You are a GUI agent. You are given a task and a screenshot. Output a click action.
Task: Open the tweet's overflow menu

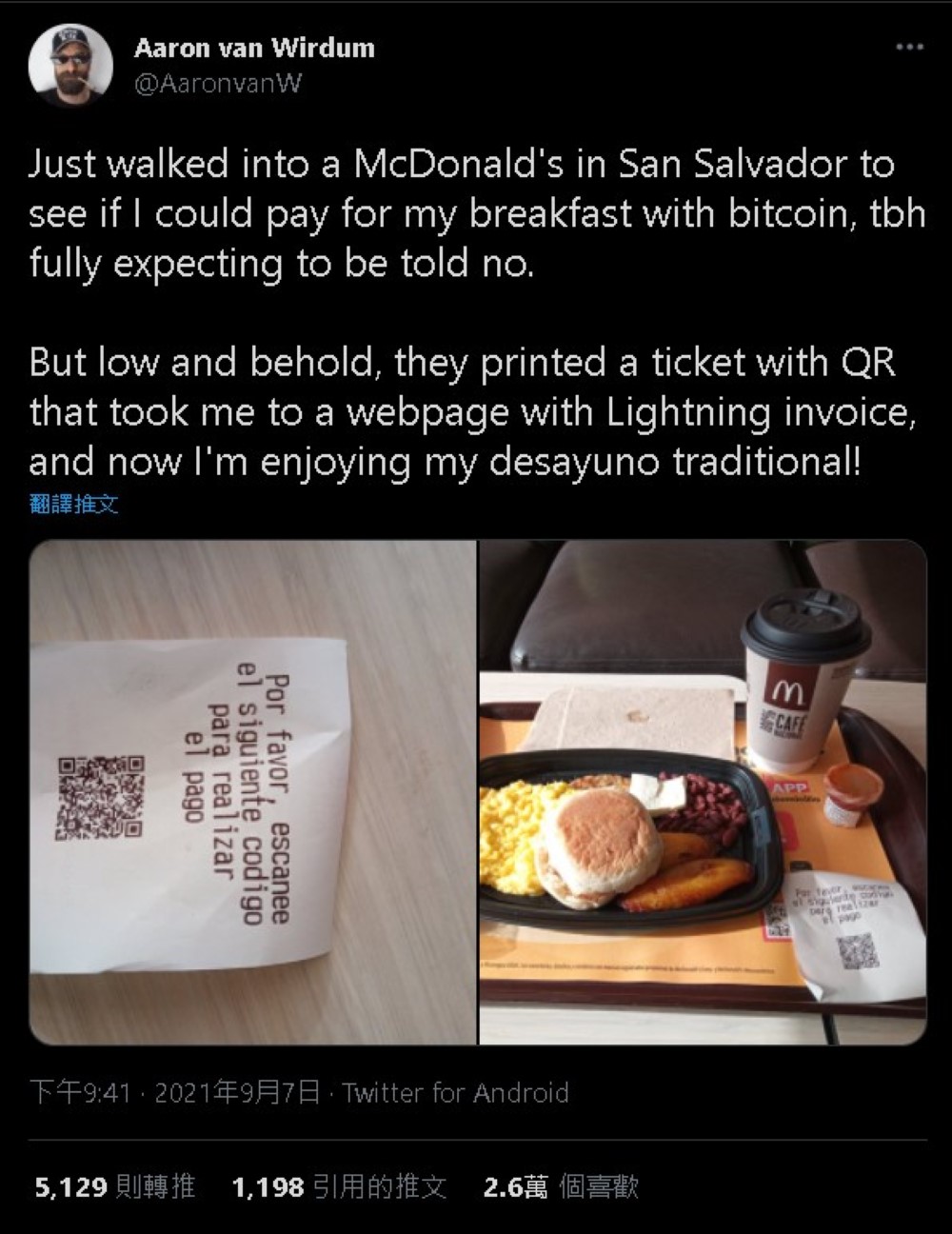point(909,47)
